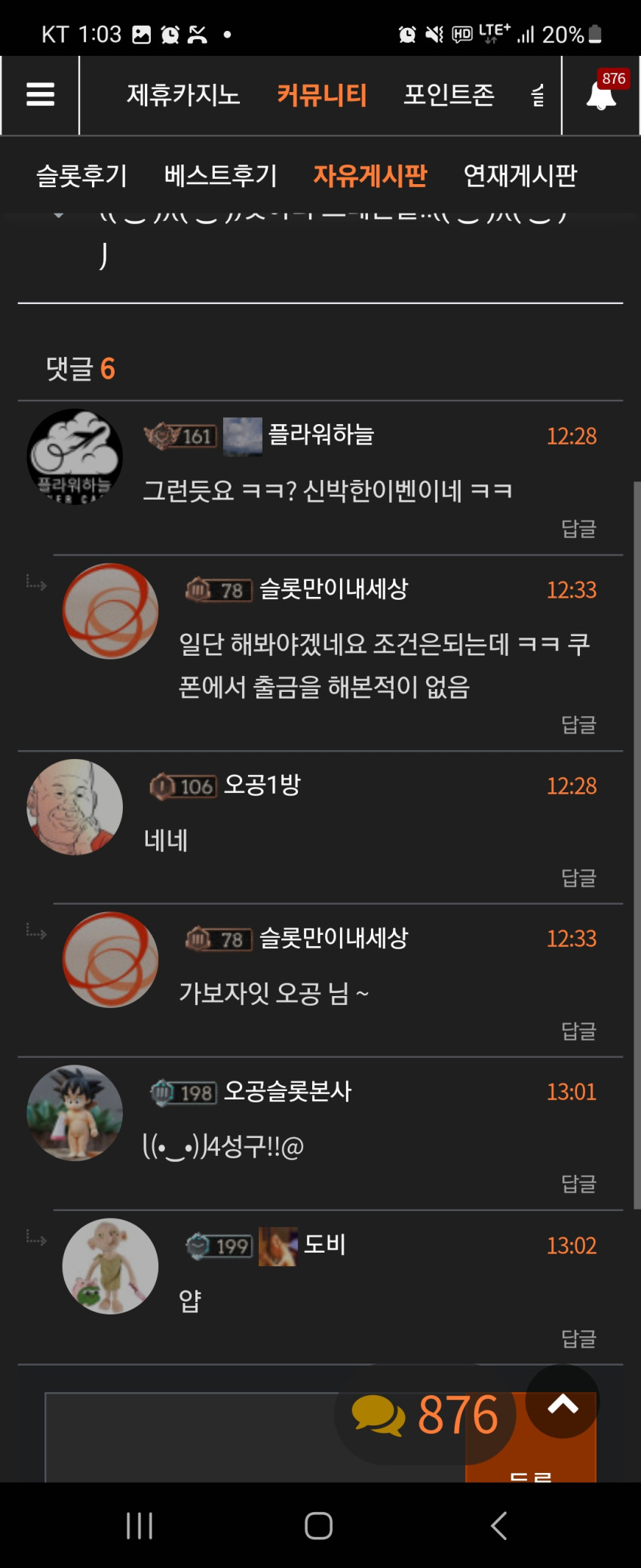
Task: Reply to 플라워하늘's comment
Action: pos(578,528)
